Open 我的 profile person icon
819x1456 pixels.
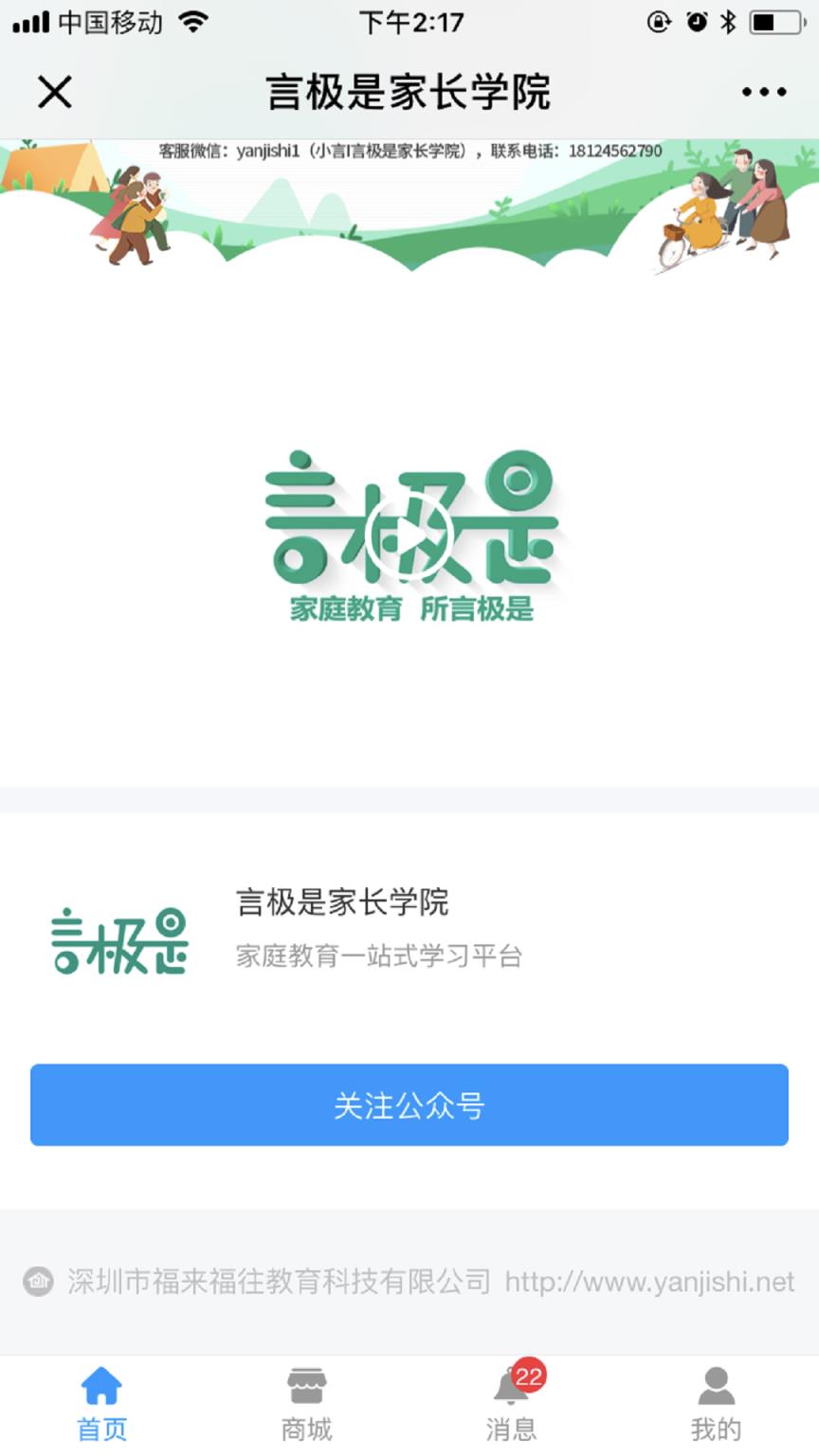[x=716, y=1387]
